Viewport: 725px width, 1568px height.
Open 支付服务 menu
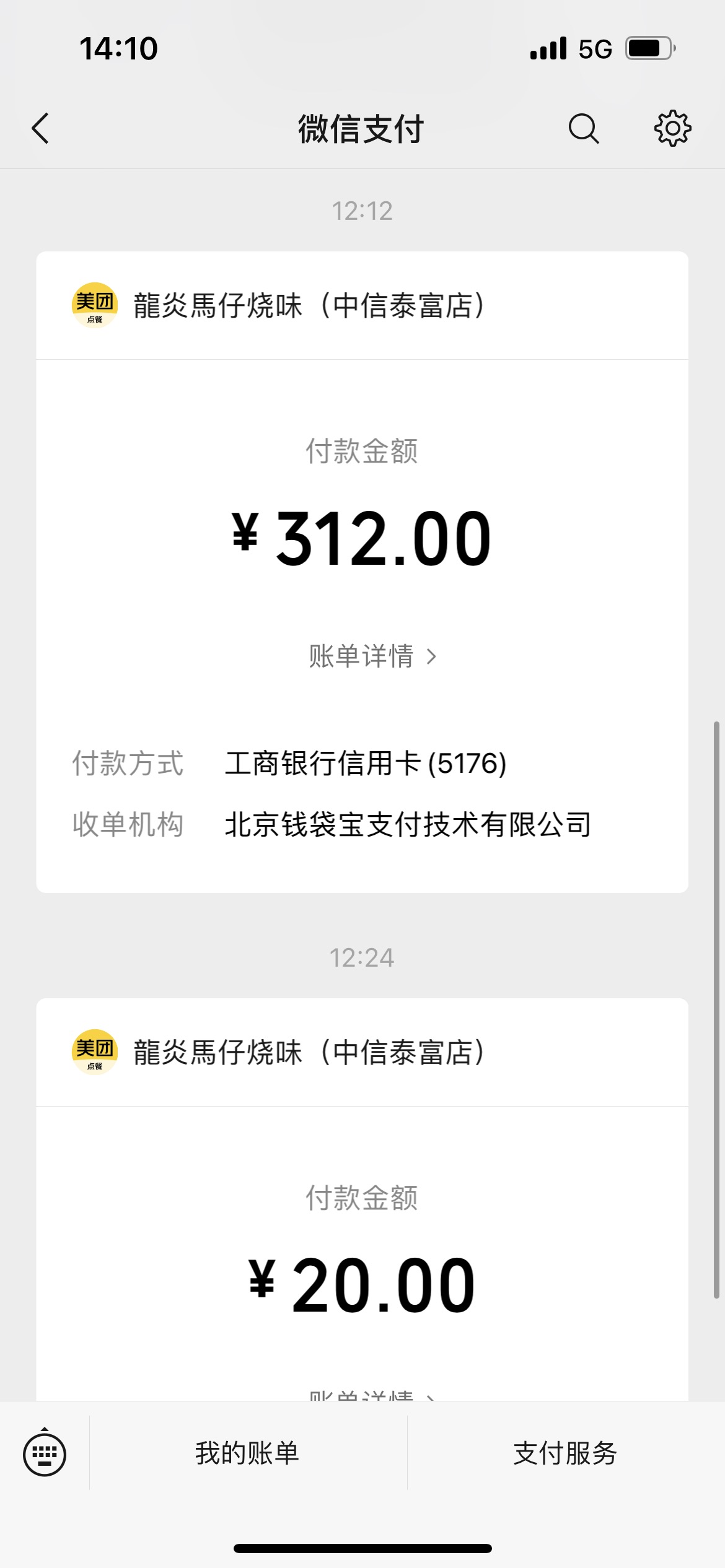point(566,1453)
